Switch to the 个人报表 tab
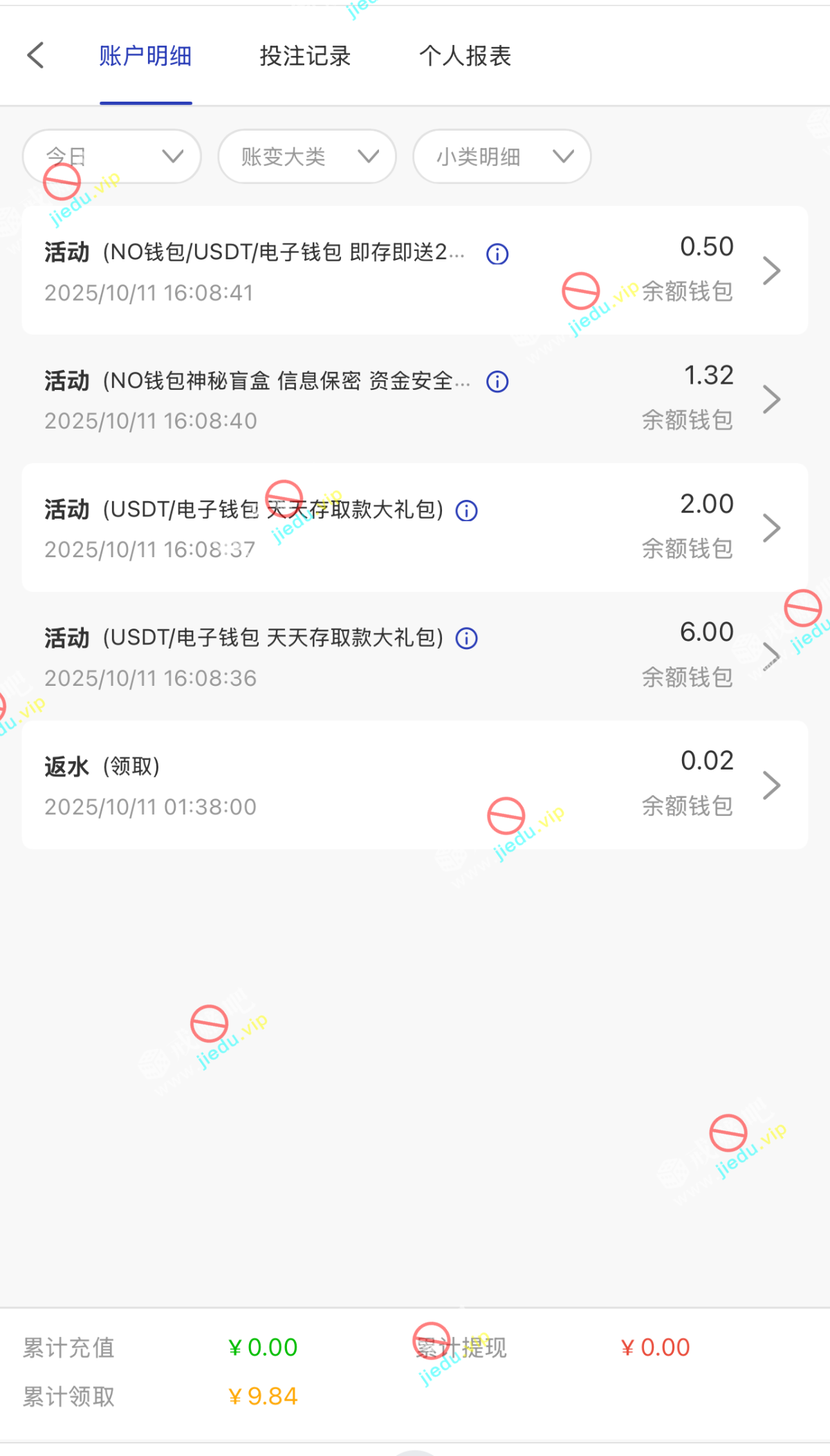 (x=465, y=56)
